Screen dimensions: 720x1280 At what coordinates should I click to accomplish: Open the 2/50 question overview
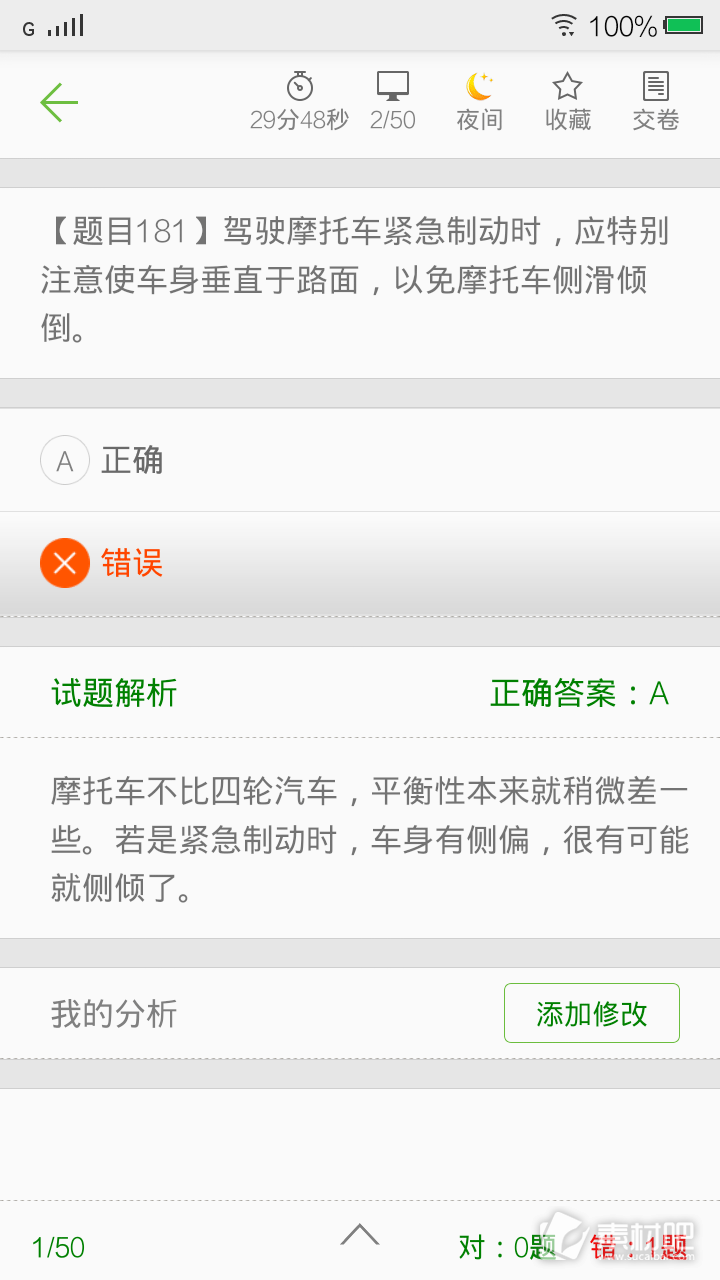(393, 102)
